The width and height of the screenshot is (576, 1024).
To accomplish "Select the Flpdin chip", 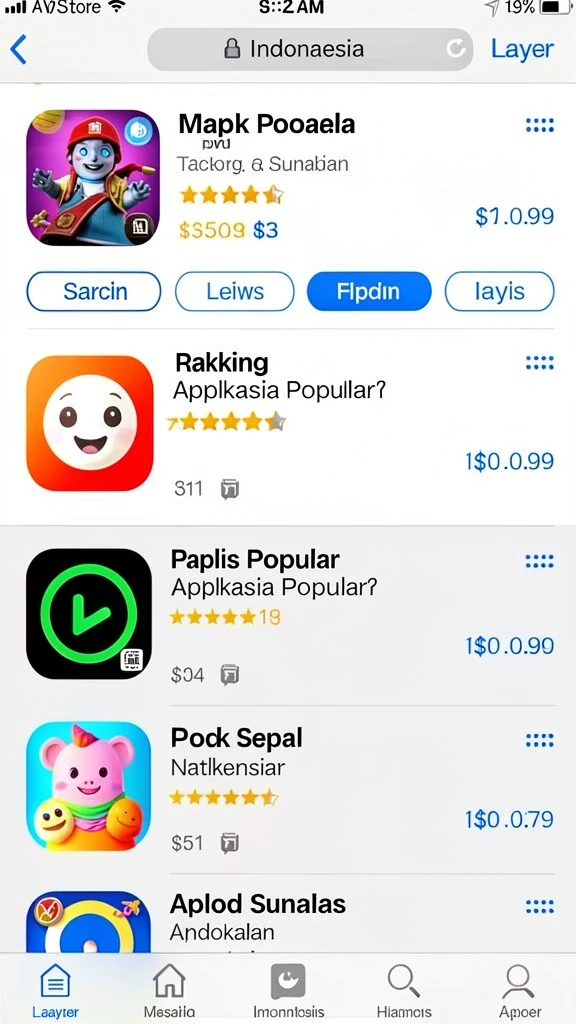I will pyautogui.click(x=369, y=291).
